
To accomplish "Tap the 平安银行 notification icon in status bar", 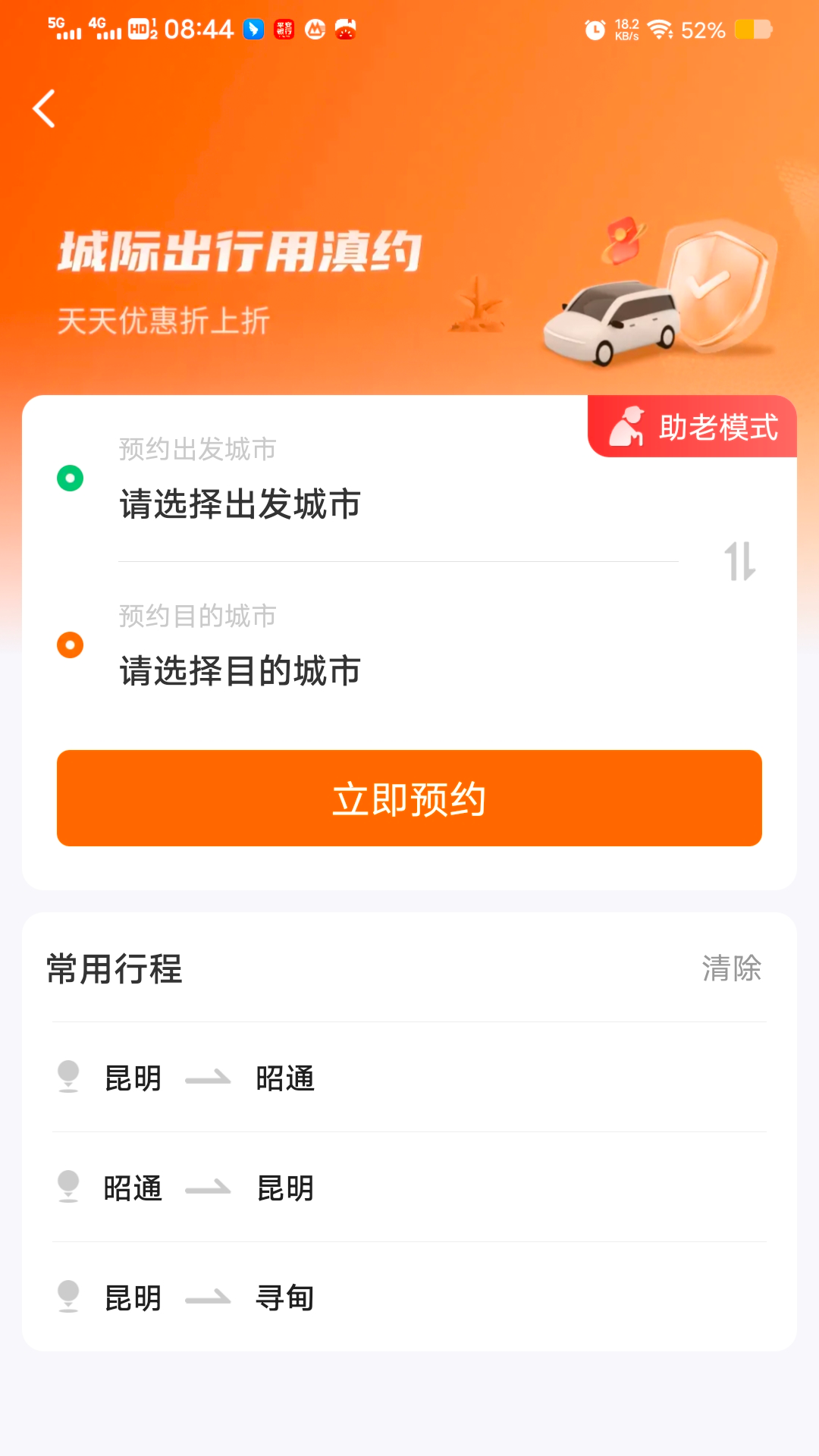I will click(x=284, y=30).
